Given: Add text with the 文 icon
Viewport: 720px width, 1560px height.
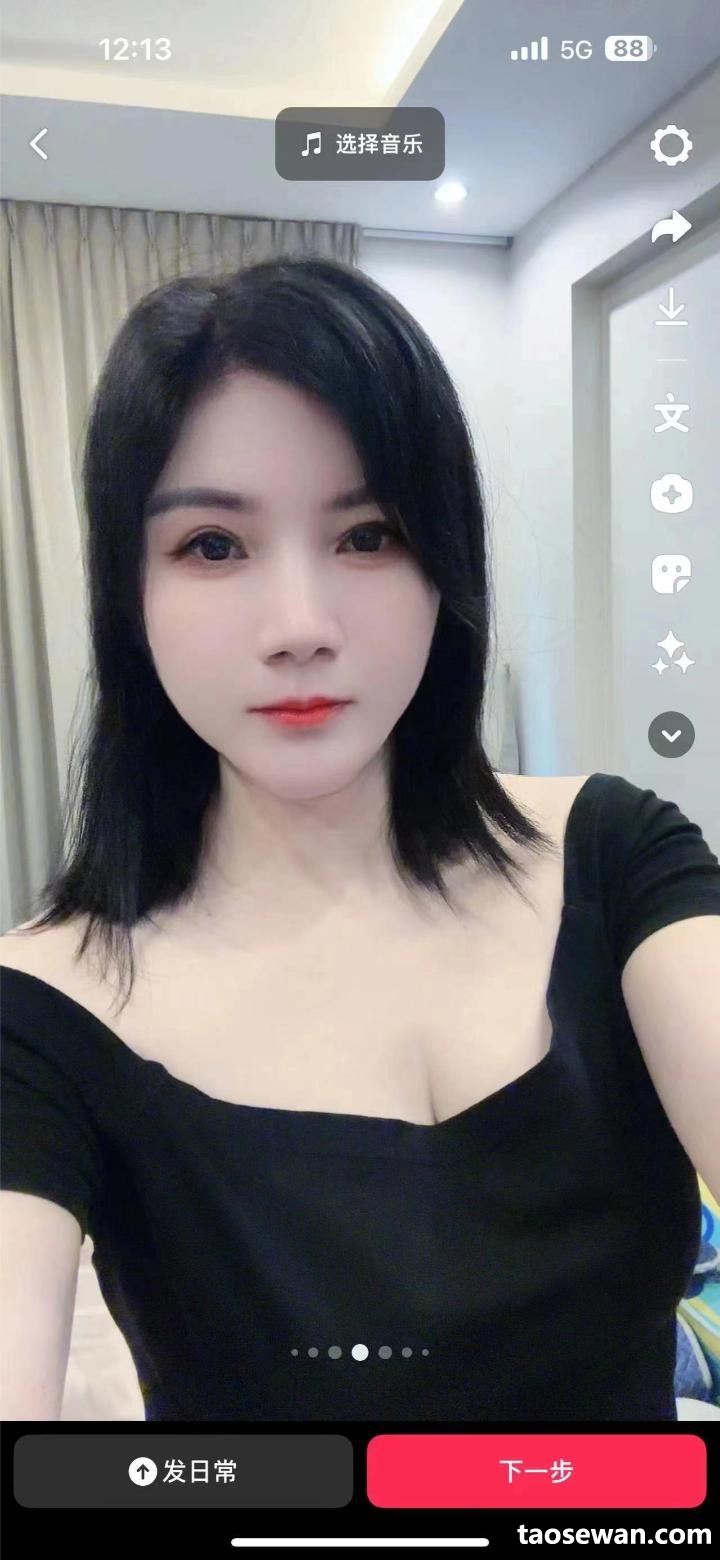Looking at the screenshot, I should tap(671, 413).
